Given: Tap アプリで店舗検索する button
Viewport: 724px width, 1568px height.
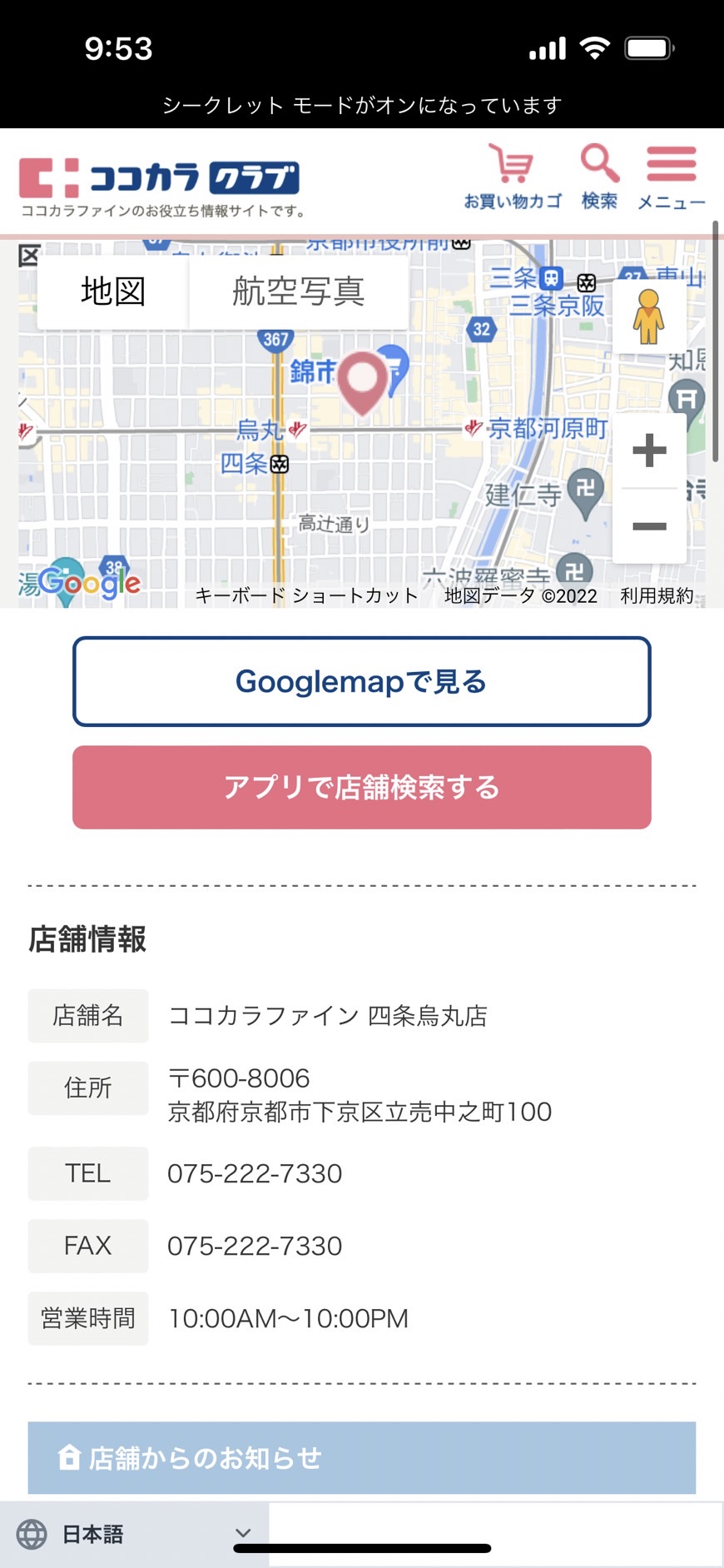Looking at the screenshot, I should point(362,787).
